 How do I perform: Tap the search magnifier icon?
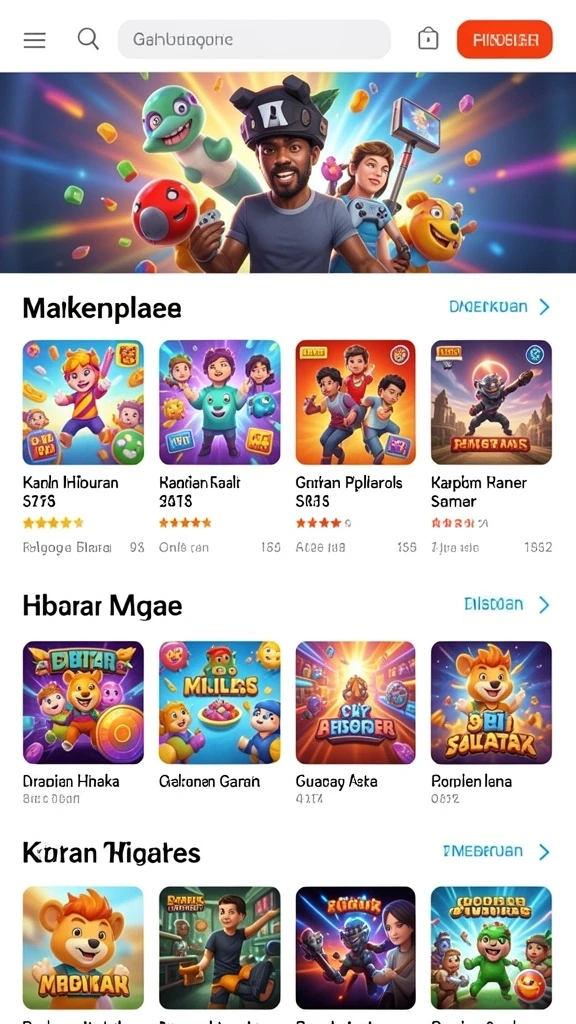88,39
